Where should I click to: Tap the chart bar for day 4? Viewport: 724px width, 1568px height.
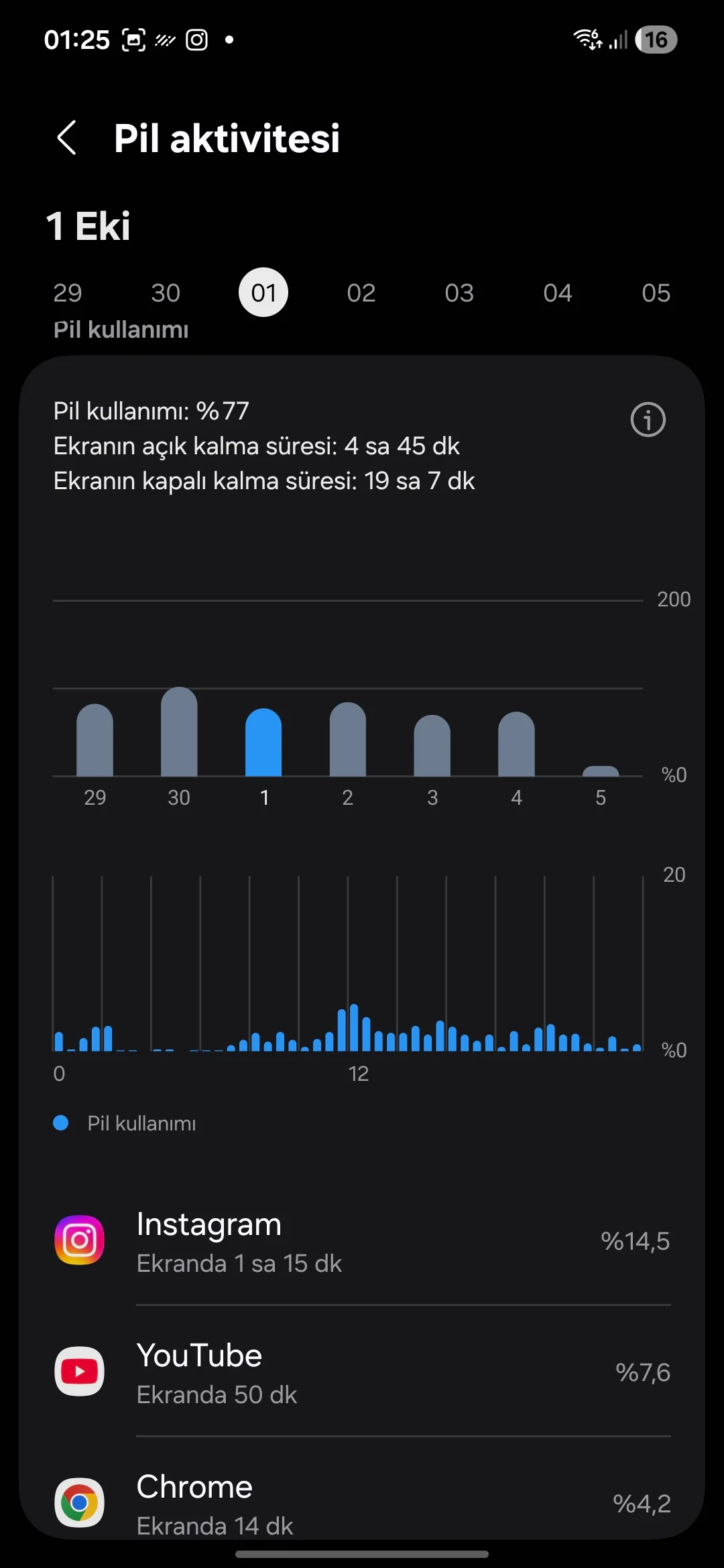click(x=516, y=744)
